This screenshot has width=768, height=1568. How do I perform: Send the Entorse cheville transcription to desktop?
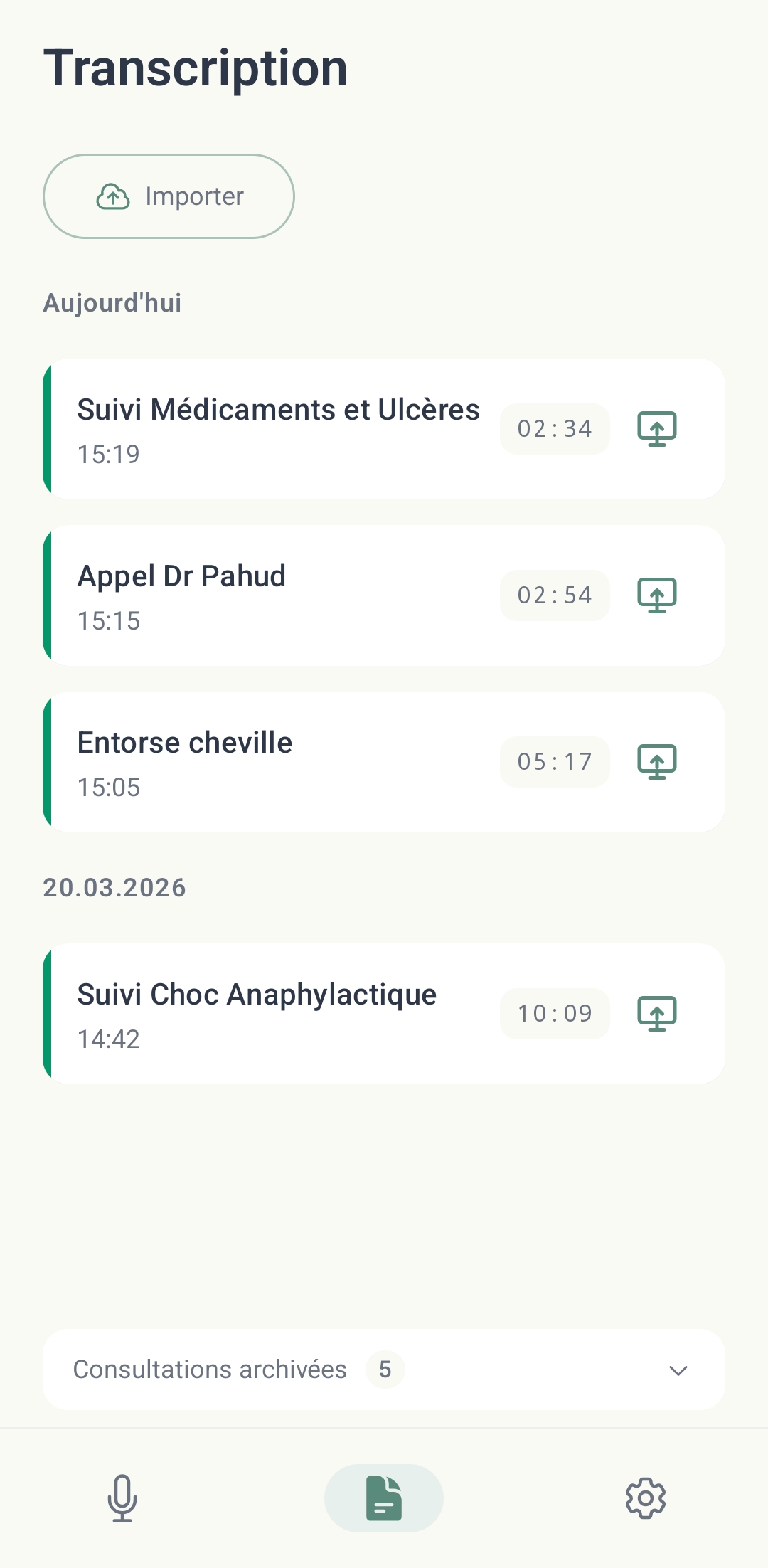pyautogui.click(x=656, y=761)
